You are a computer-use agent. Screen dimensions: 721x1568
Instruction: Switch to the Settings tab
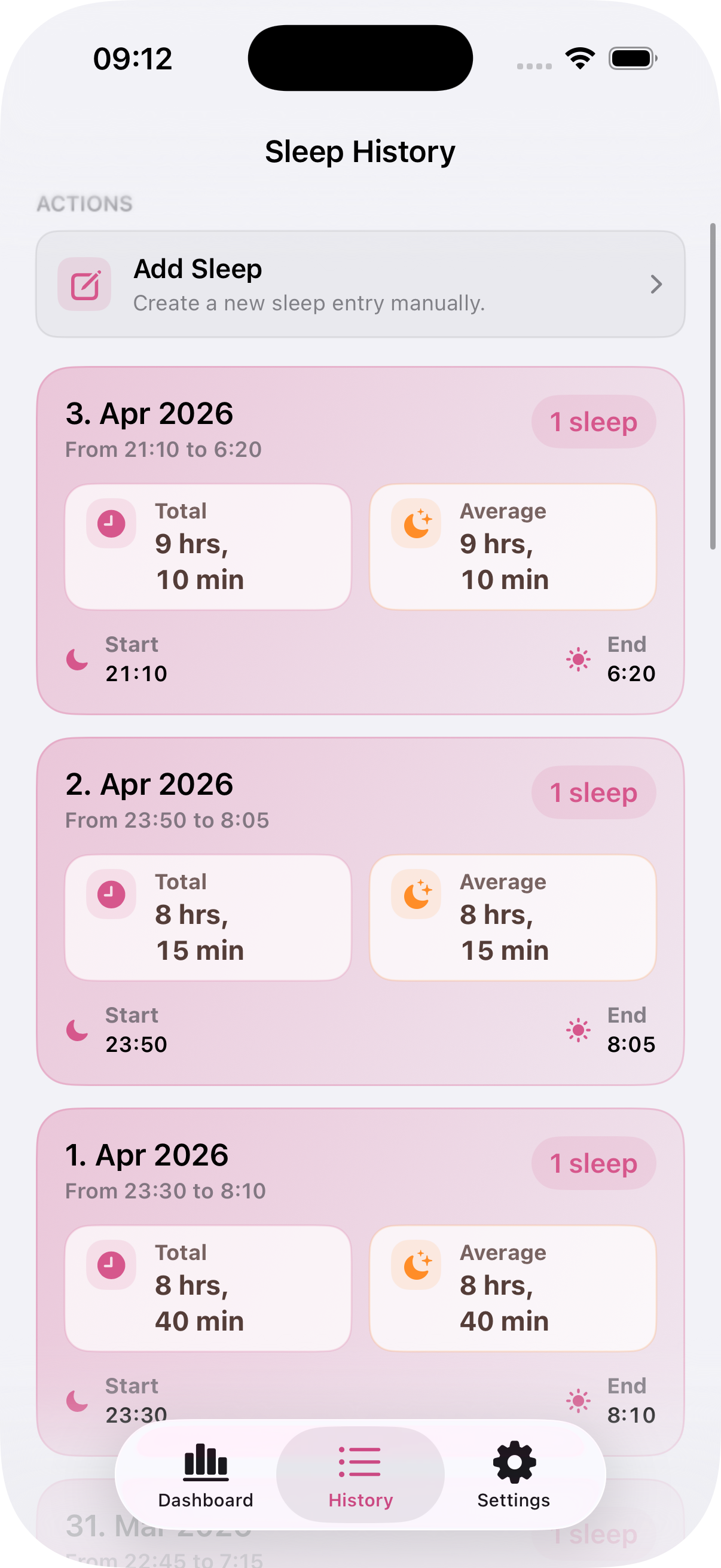pyautogui.click(x=513, y=1476)
